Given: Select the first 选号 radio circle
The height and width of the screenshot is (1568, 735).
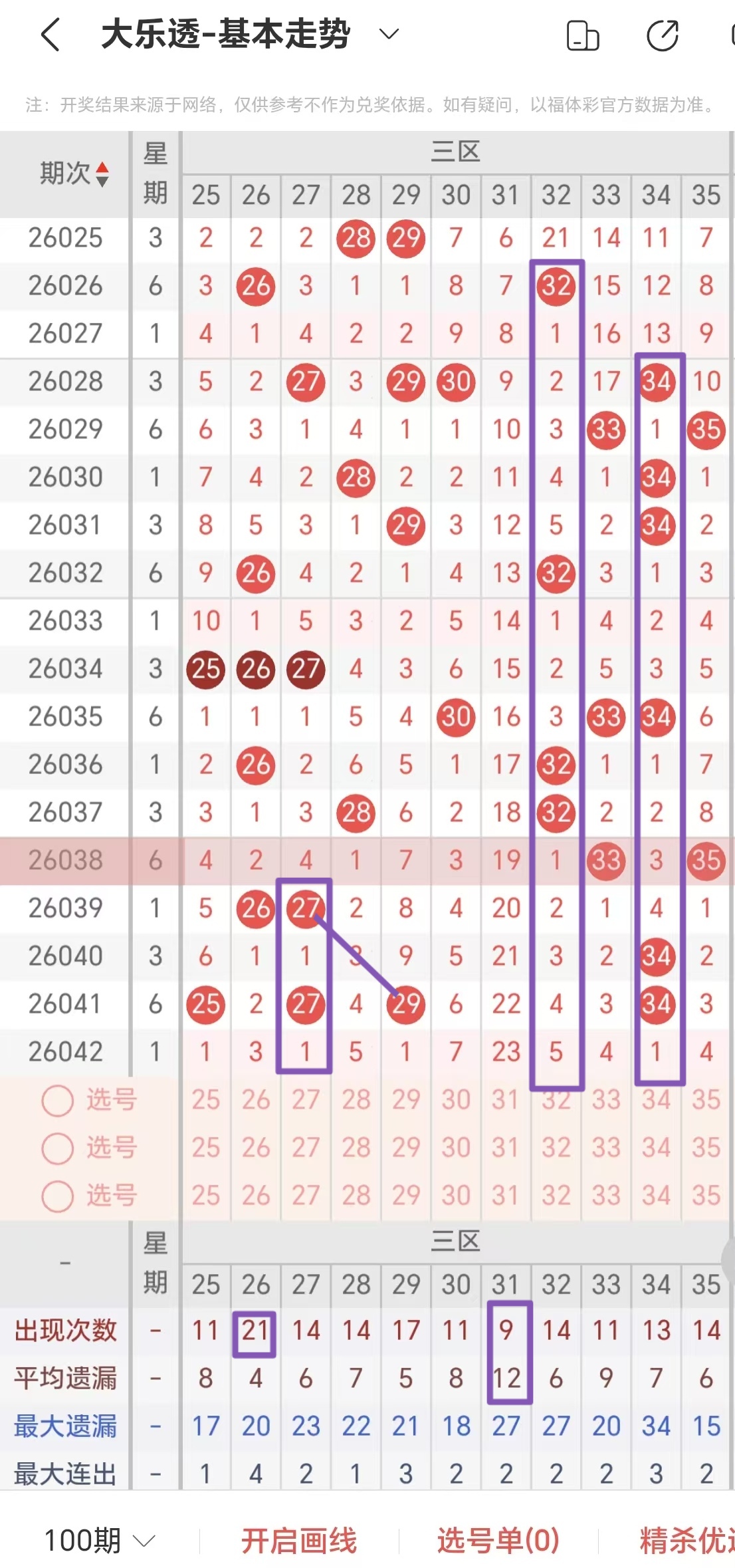Looking at the screenshot, I should (57, 1100).
